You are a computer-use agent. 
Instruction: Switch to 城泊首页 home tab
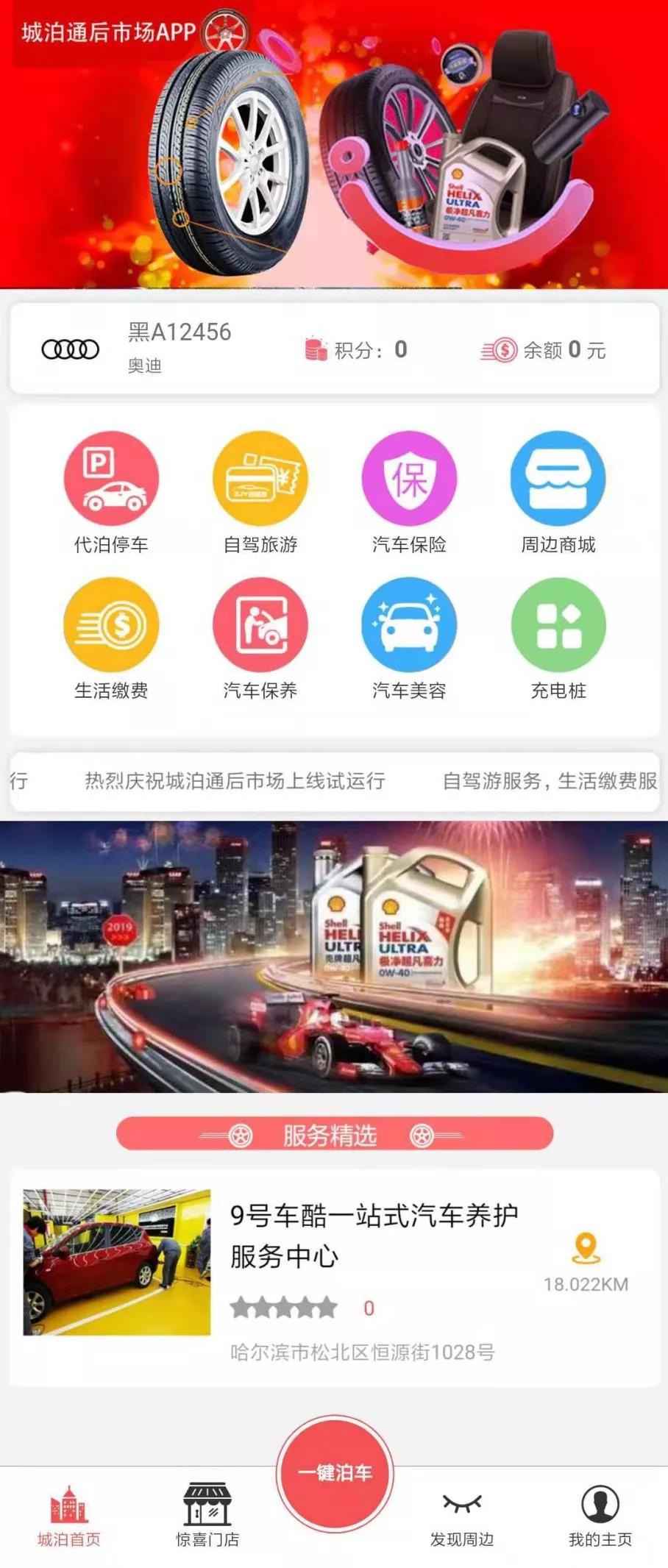69,1517
